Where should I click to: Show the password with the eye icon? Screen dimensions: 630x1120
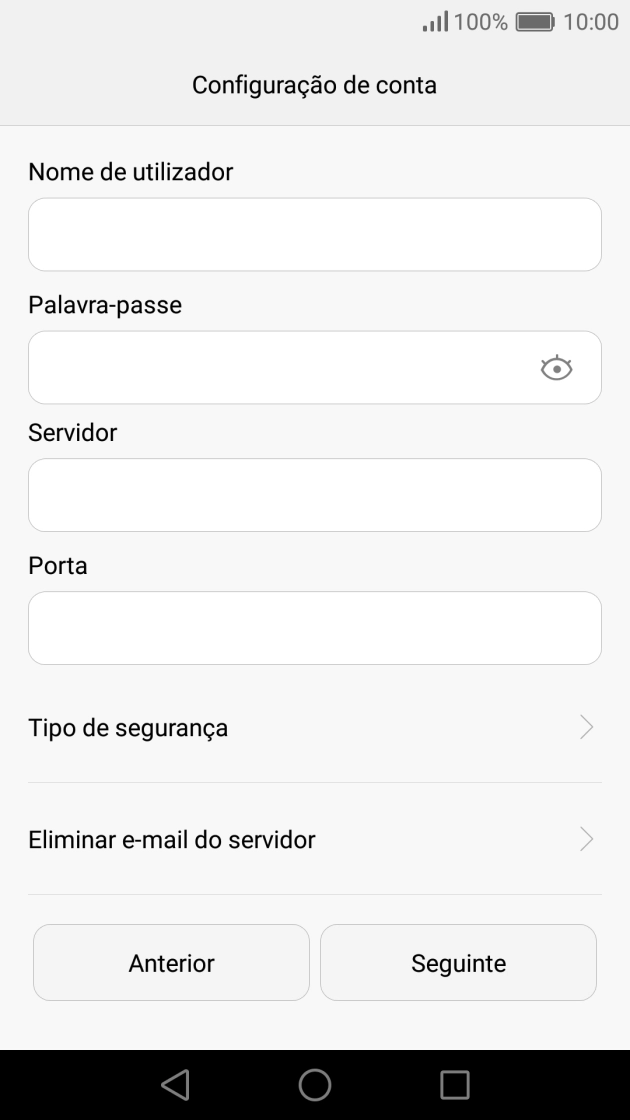(556, 368)
